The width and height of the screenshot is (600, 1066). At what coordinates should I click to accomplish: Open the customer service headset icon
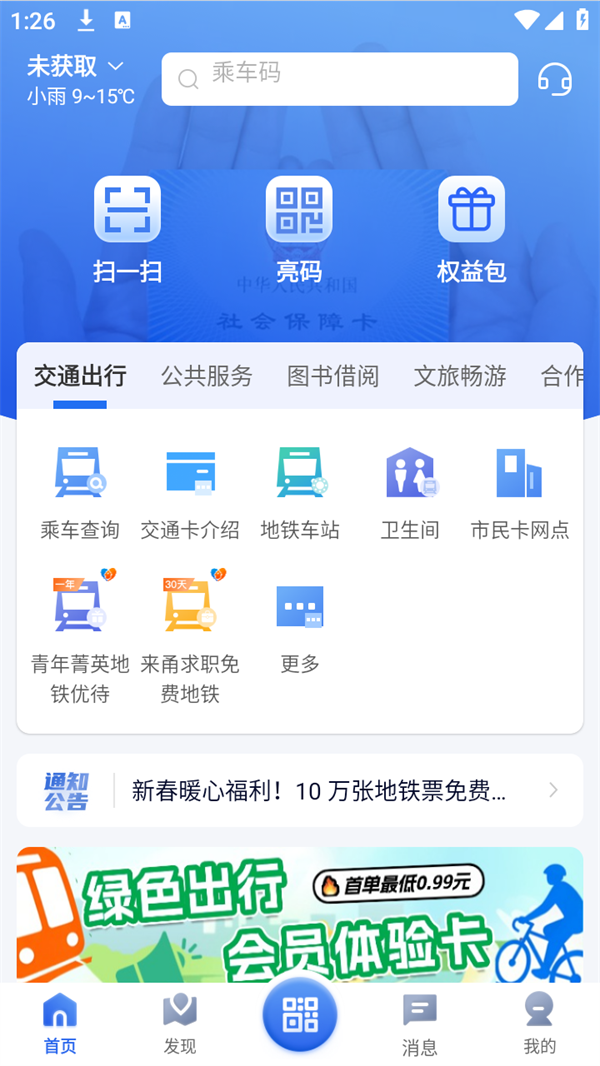tap(555, 79)
